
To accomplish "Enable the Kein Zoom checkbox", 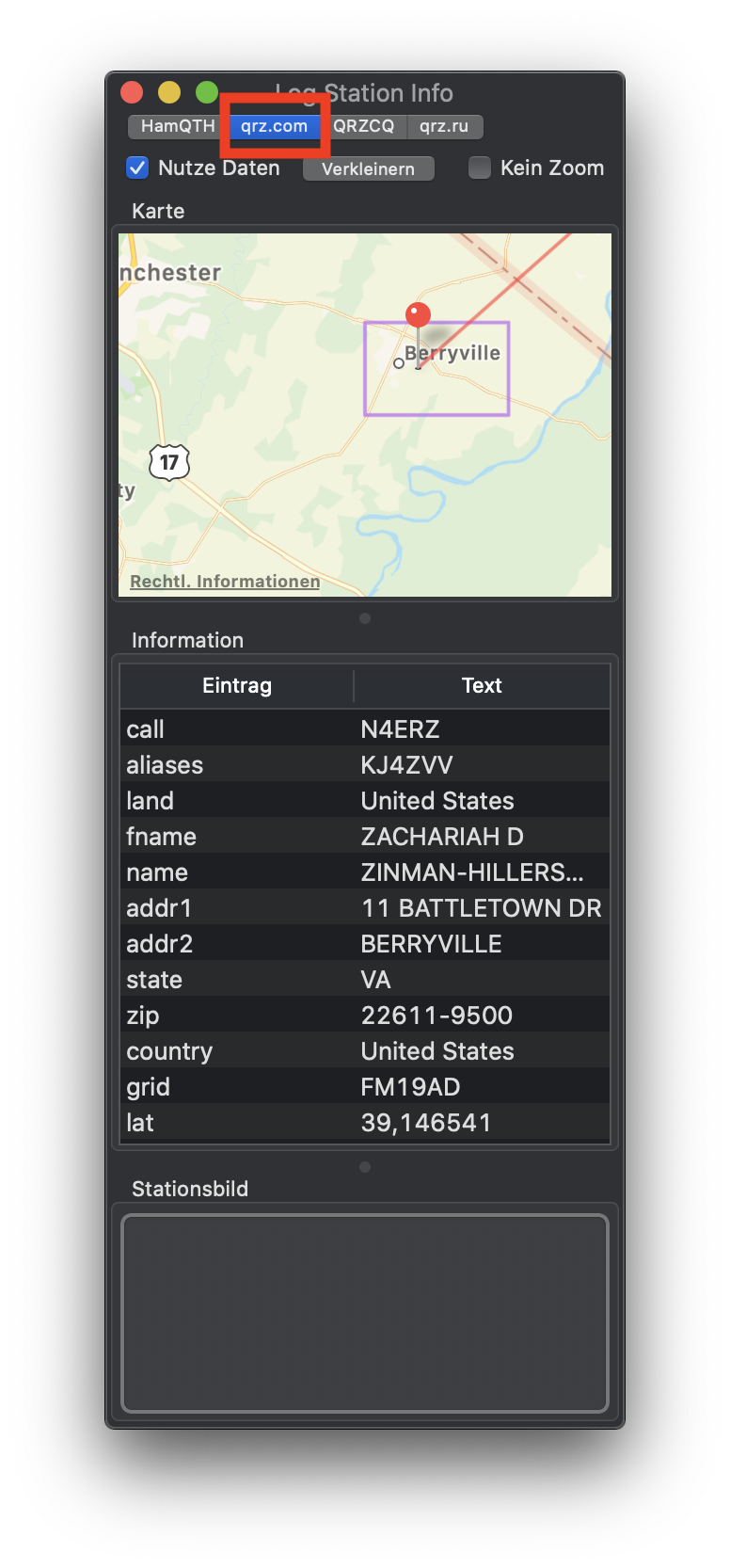I will pyautogui.click(x=480, y=168).
